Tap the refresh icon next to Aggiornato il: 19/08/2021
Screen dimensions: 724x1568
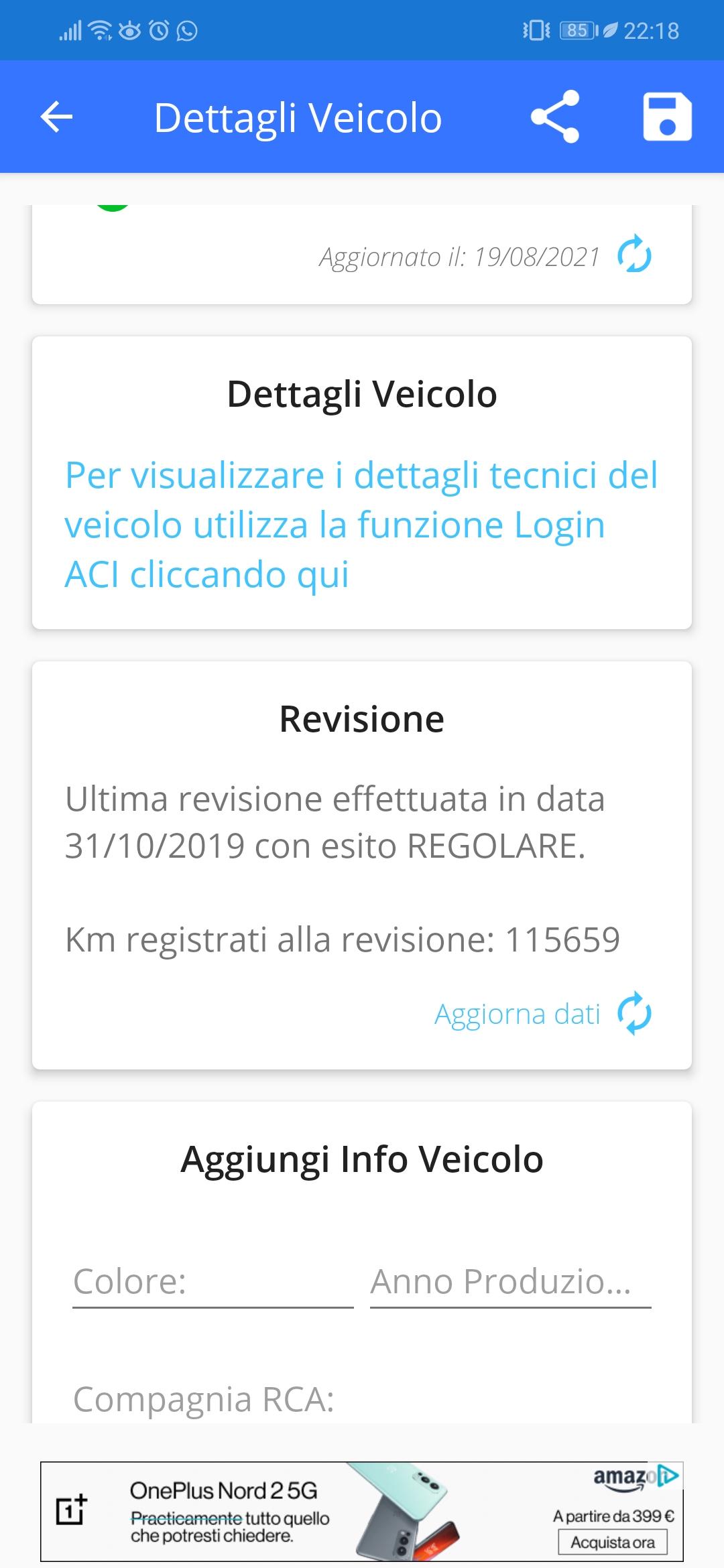[634, 255]
